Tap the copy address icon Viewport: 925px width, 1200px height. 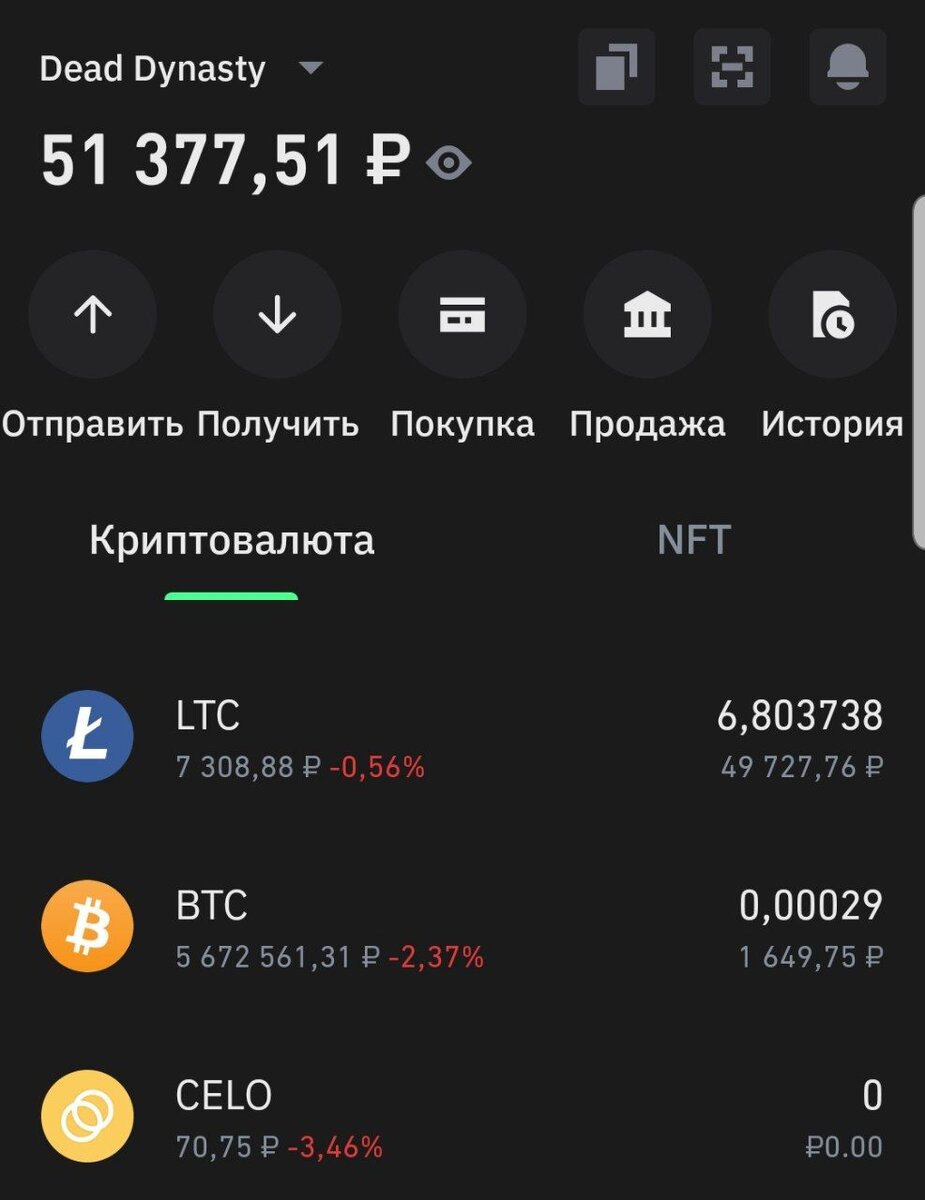pyautogui.click(x=616, y=67)
